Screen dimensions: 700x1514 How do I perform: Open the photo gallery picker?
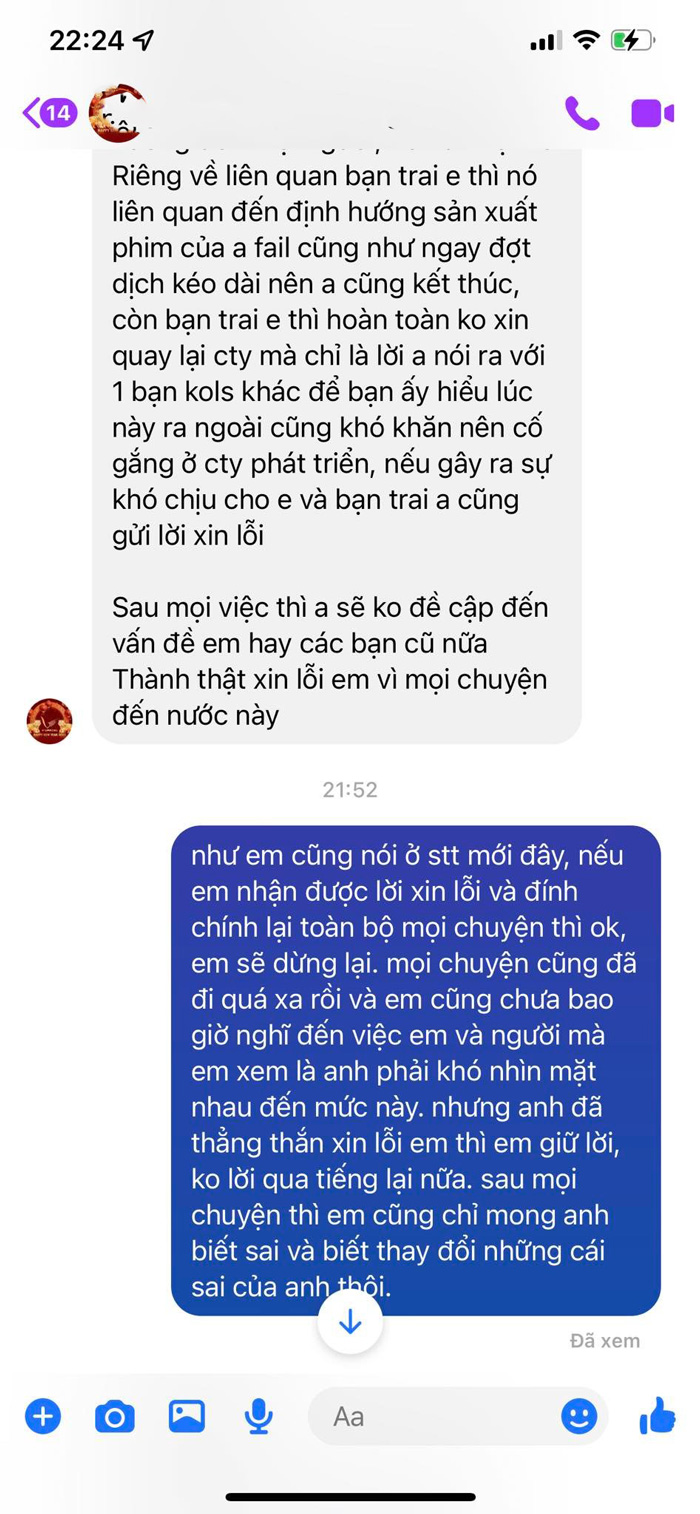pos(187,1416)
